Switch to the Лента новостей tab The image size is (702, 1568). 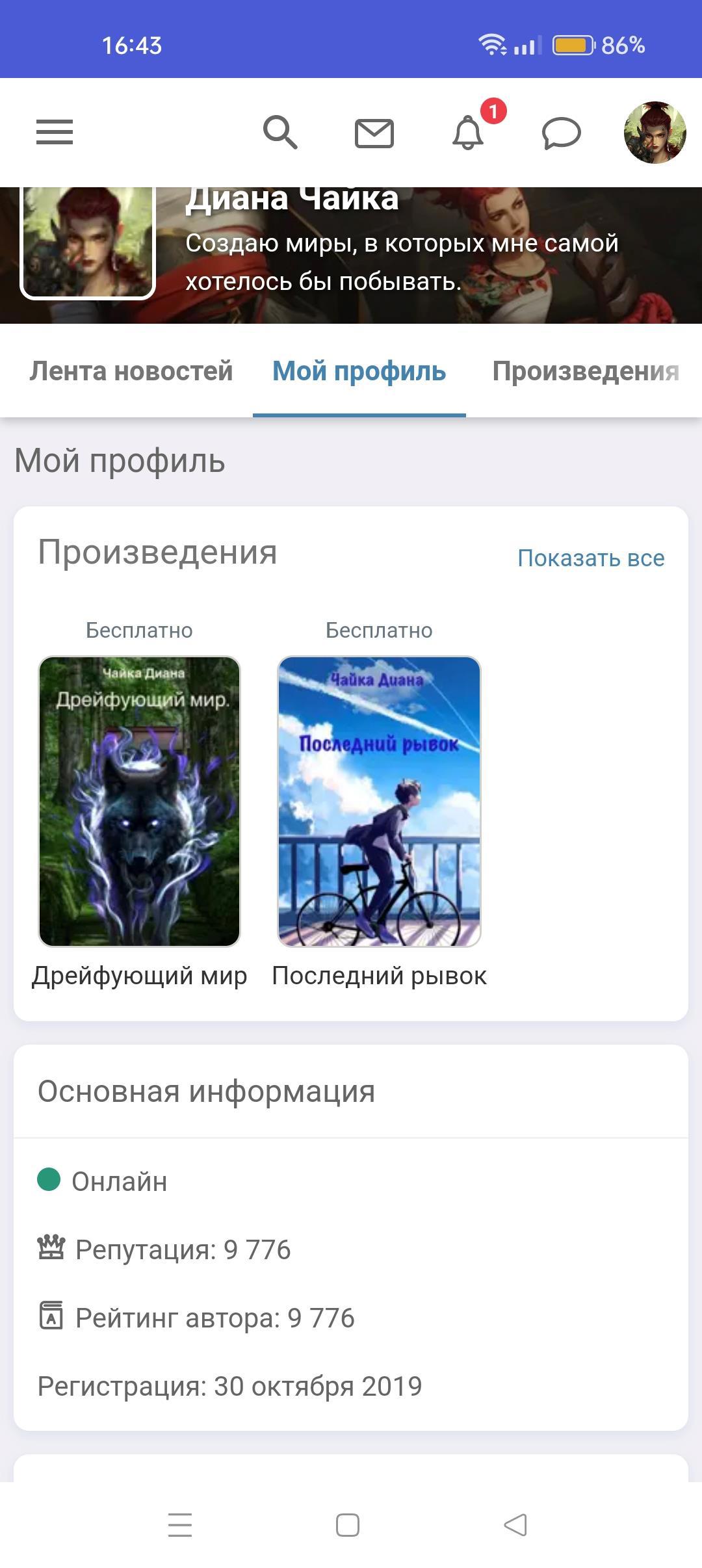[x=131, y=371]
